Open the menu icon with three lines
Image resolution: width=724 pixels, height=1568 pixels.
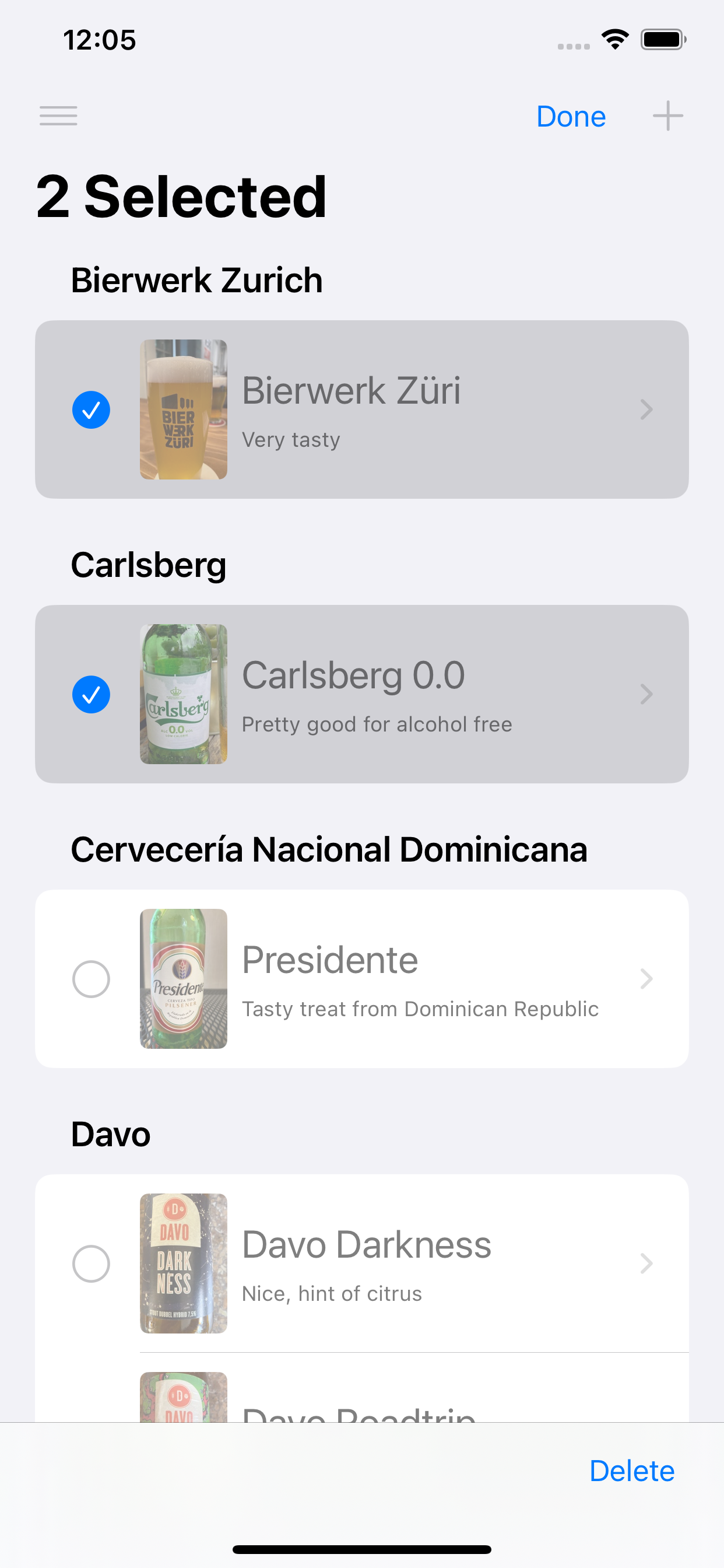point(58,116)
